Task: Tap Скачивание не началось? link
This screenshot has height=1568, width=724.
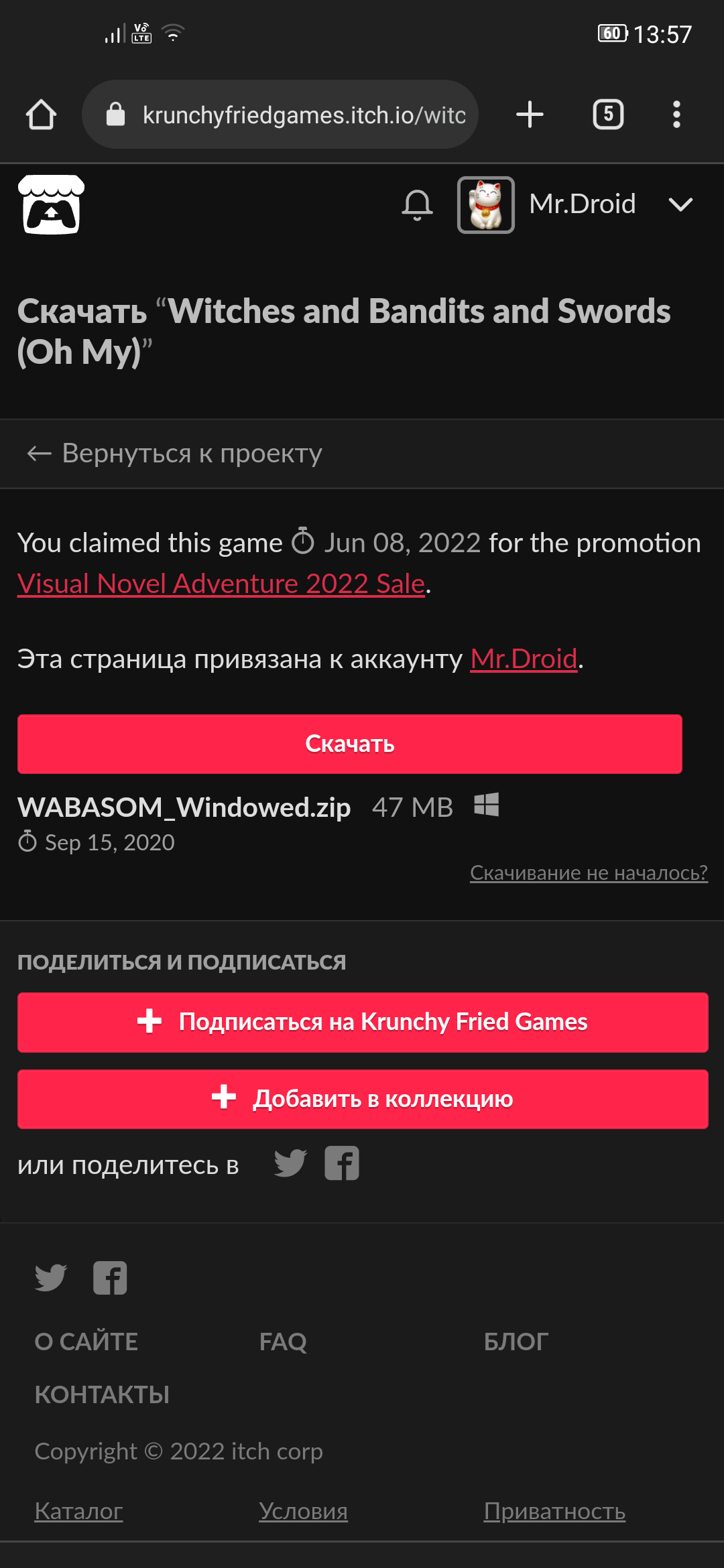Action: point(589,872)
